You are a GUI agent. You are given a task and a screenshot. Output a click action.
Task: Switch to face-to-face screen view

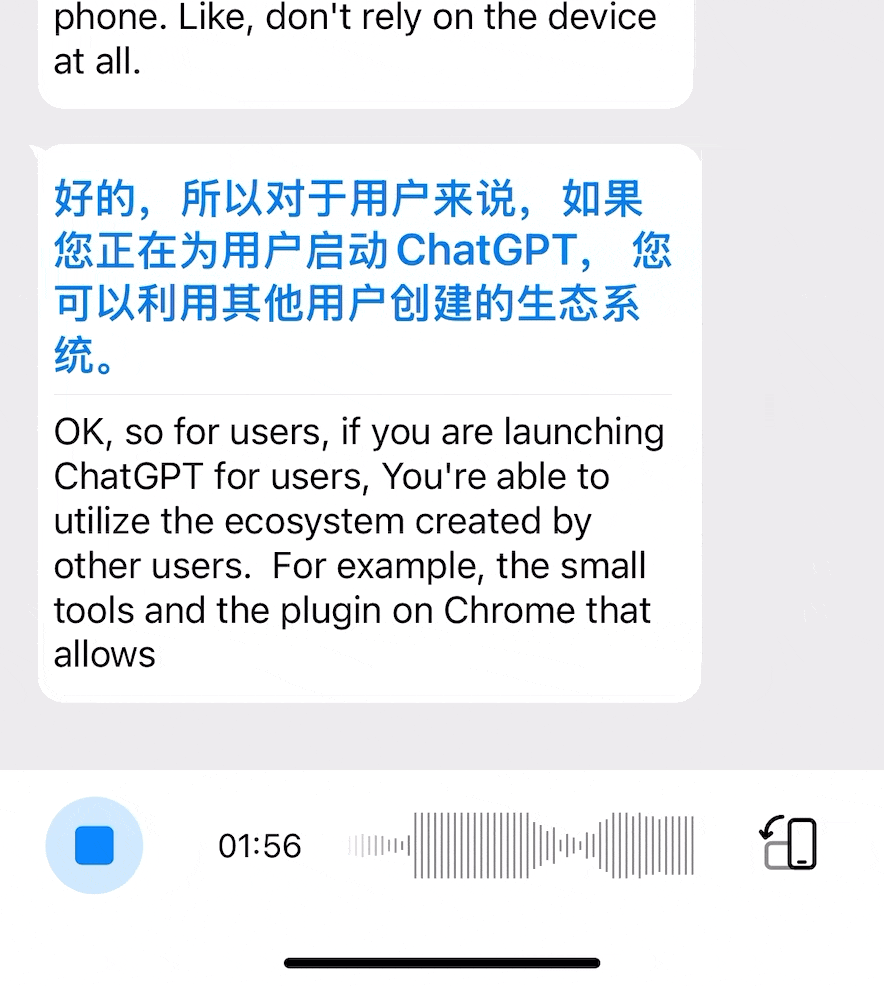click(789, 843)
